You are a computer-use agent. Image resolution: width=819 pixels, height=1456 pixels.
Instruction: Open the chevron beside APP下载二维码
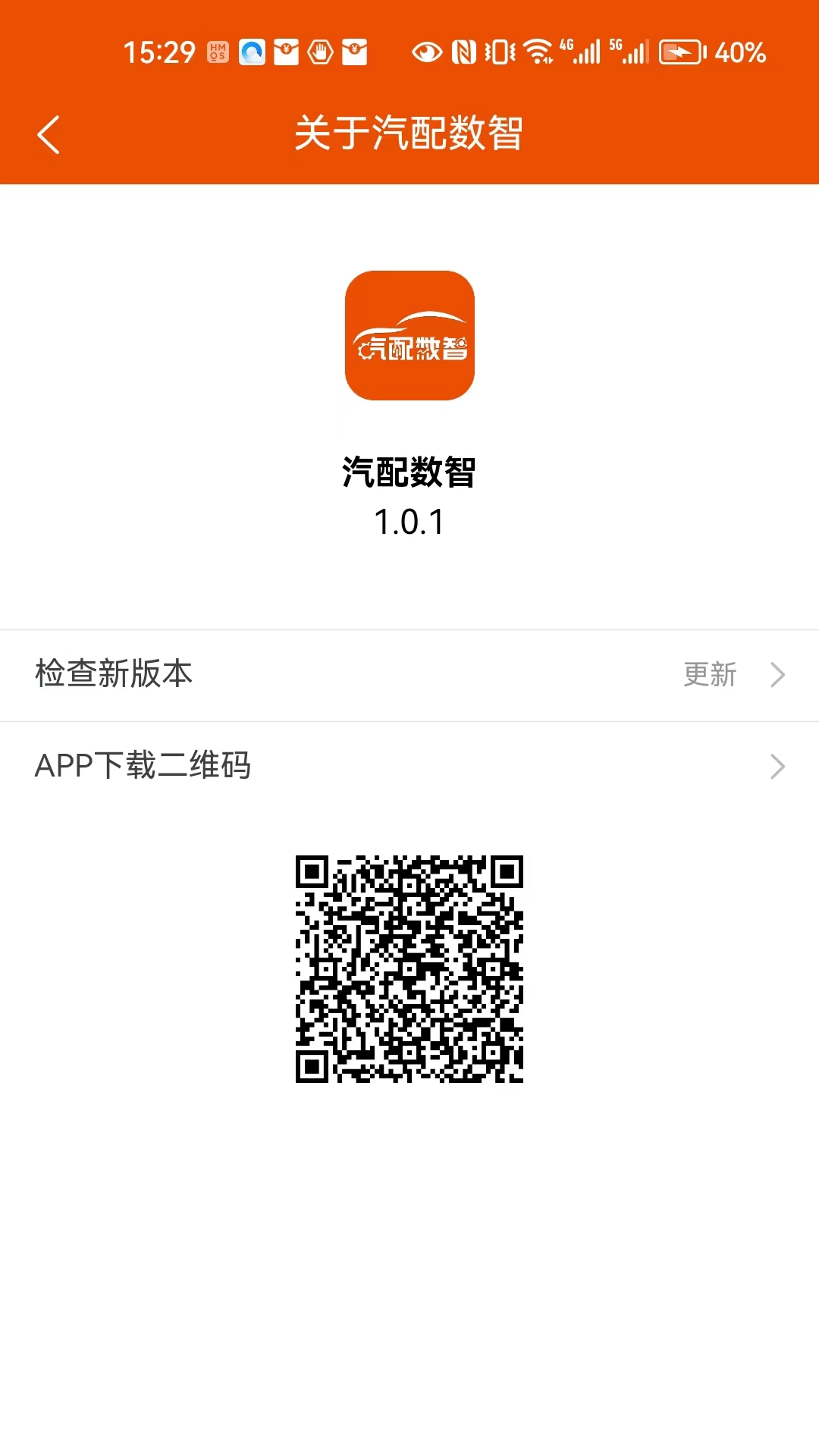tap(777, 766)
